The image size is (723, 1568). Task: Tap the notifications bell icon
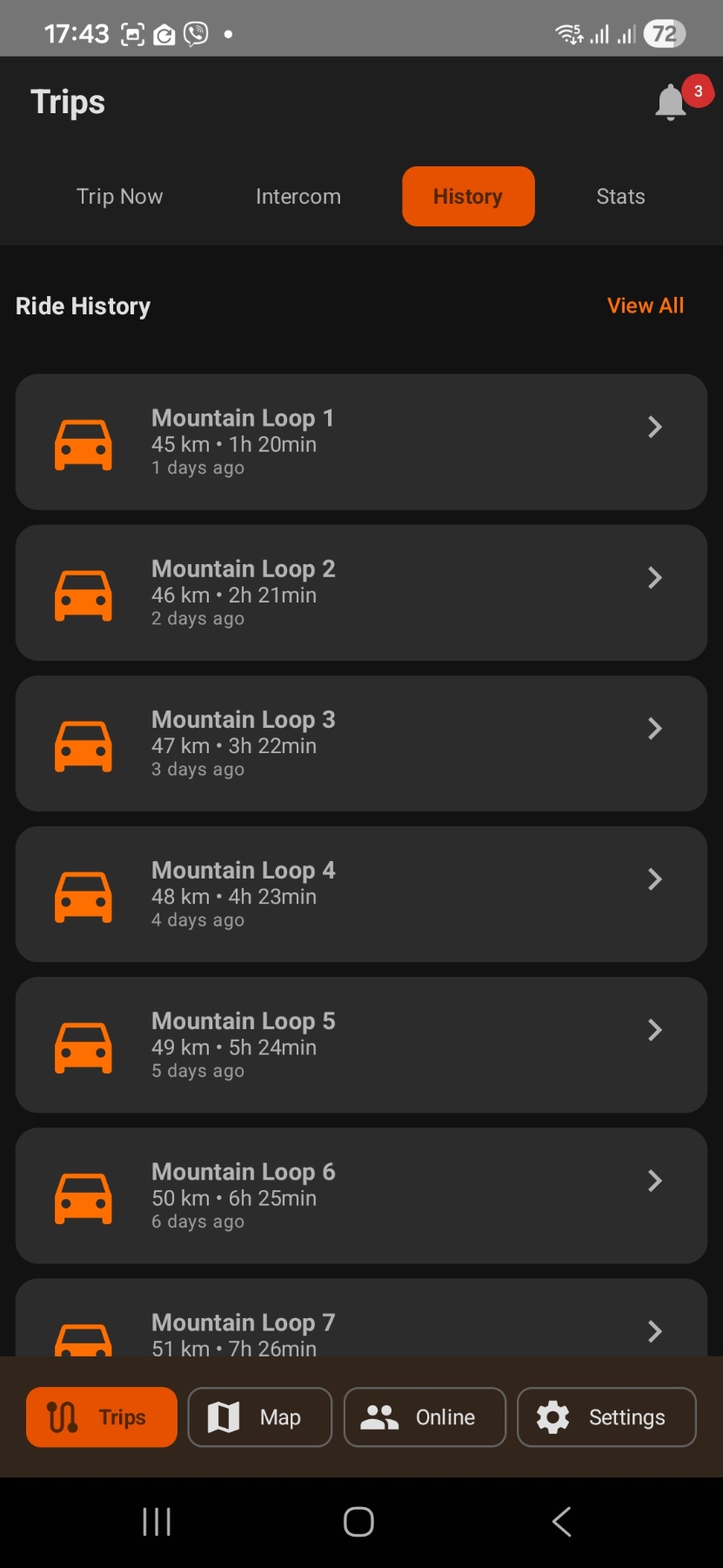pos(669,101)
